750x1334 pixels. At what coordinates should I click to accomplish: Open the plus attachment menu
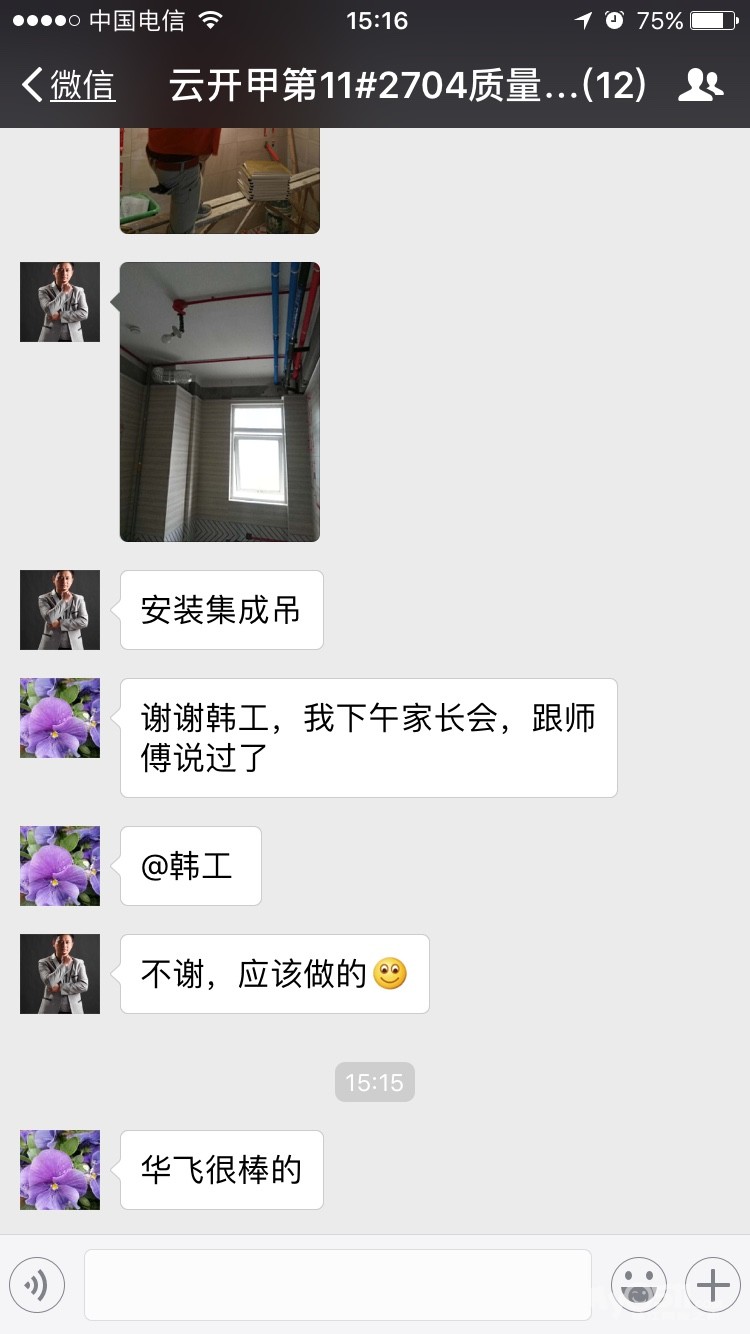[x=713, y=1285]
